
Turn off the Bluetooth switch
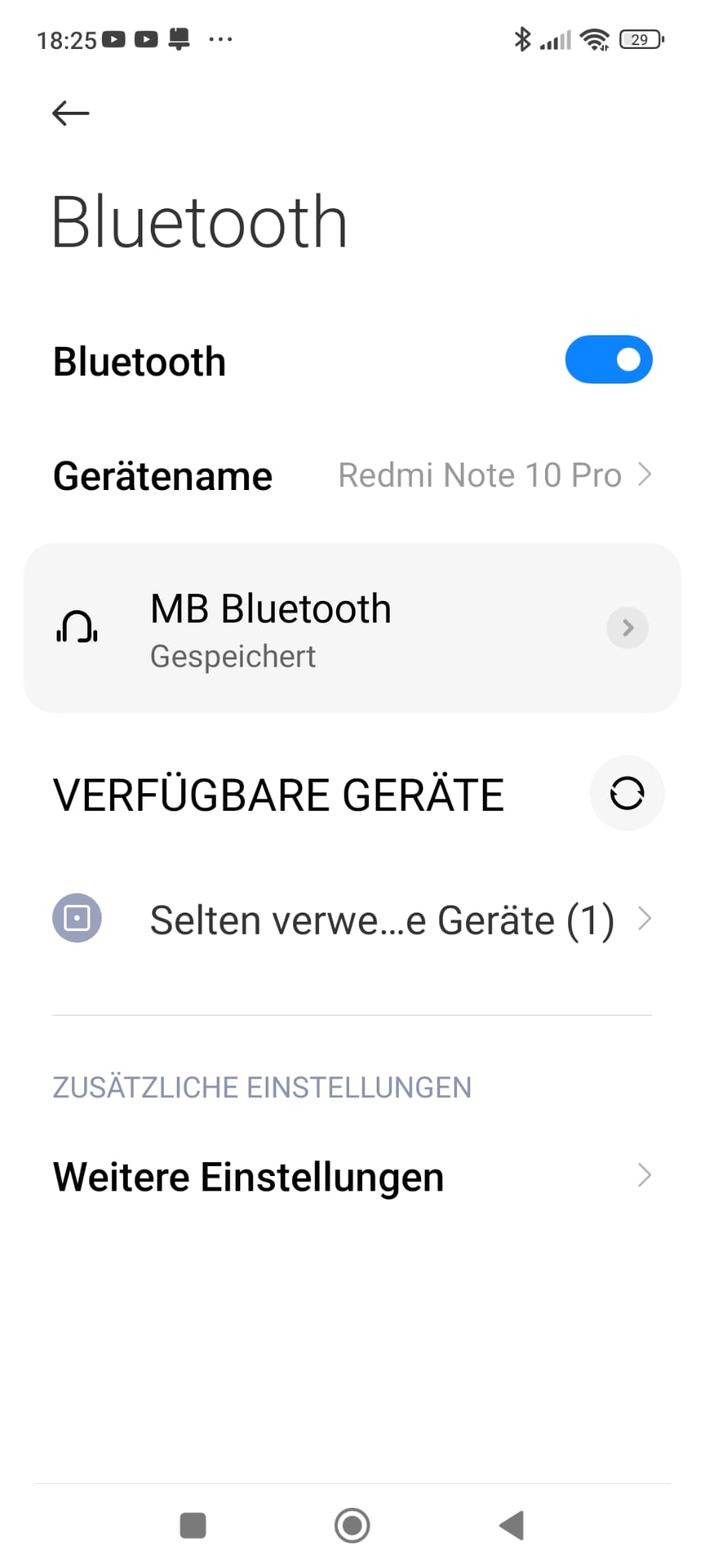(x=608, y=359)
